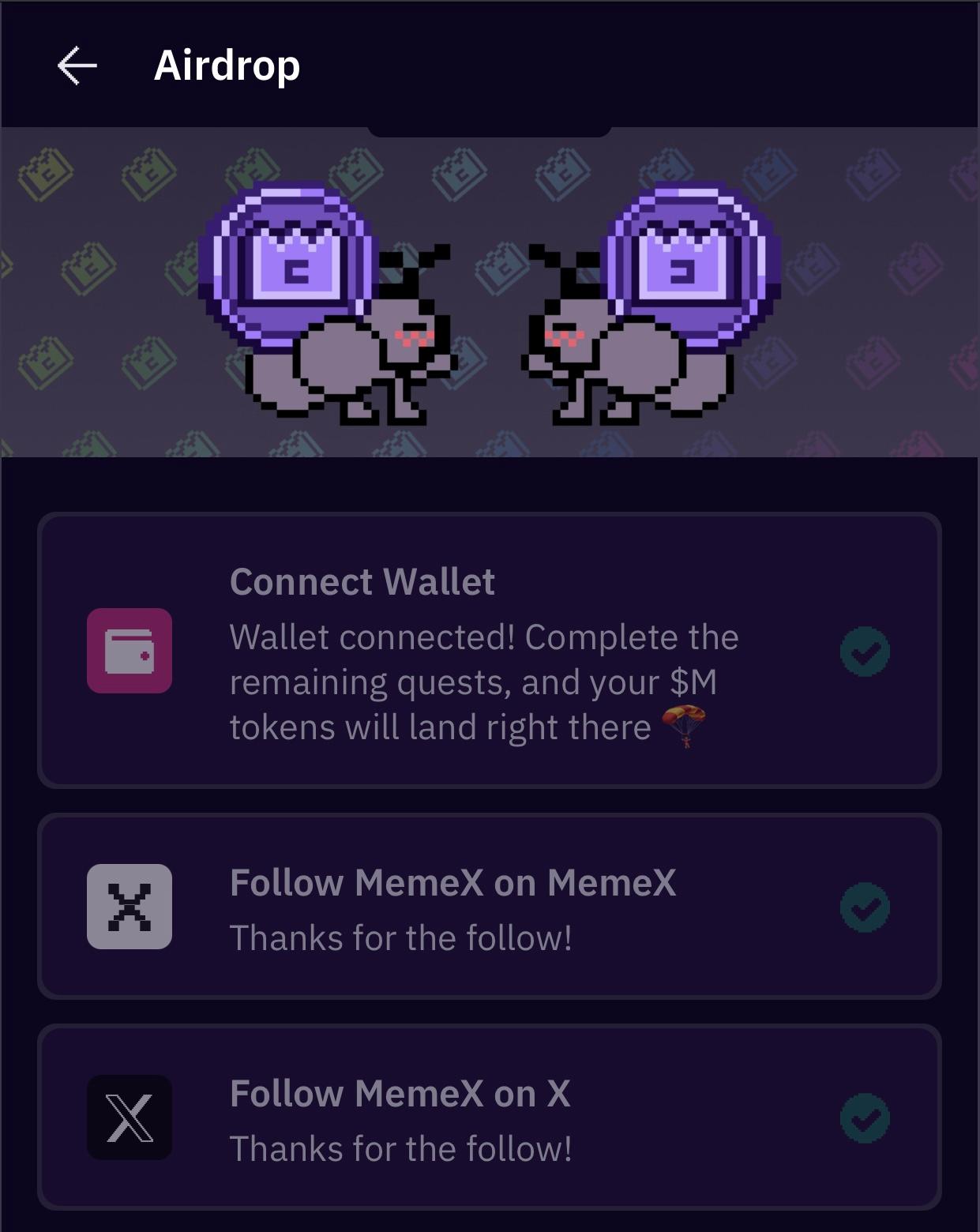Screen dimensions: 980x1232
Task: Select the Follow MemeX on MemeX quest
Action: (489, 907)
